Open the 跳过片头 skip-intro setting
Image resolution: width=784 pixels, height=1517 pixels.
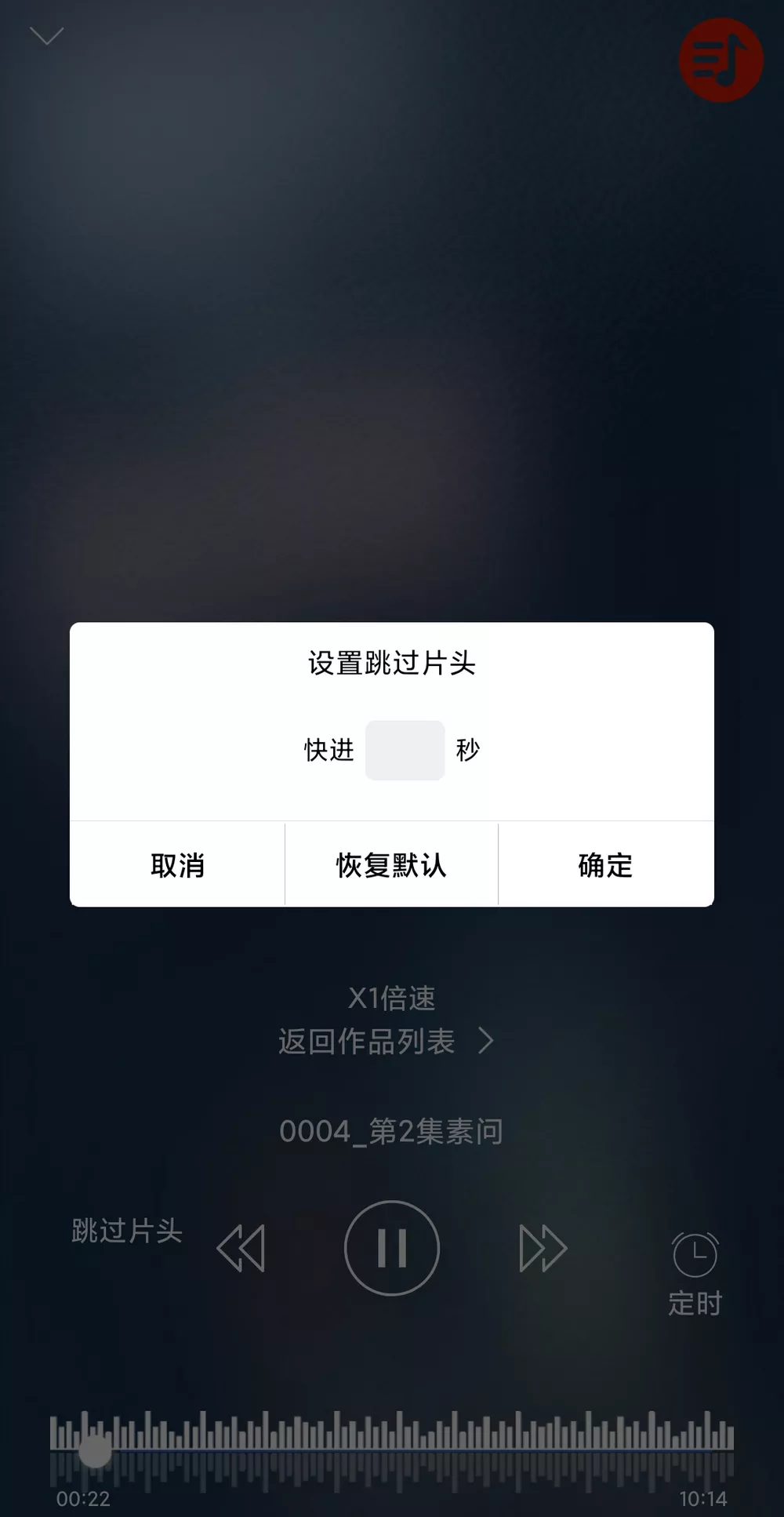[x=125, y=1231]
